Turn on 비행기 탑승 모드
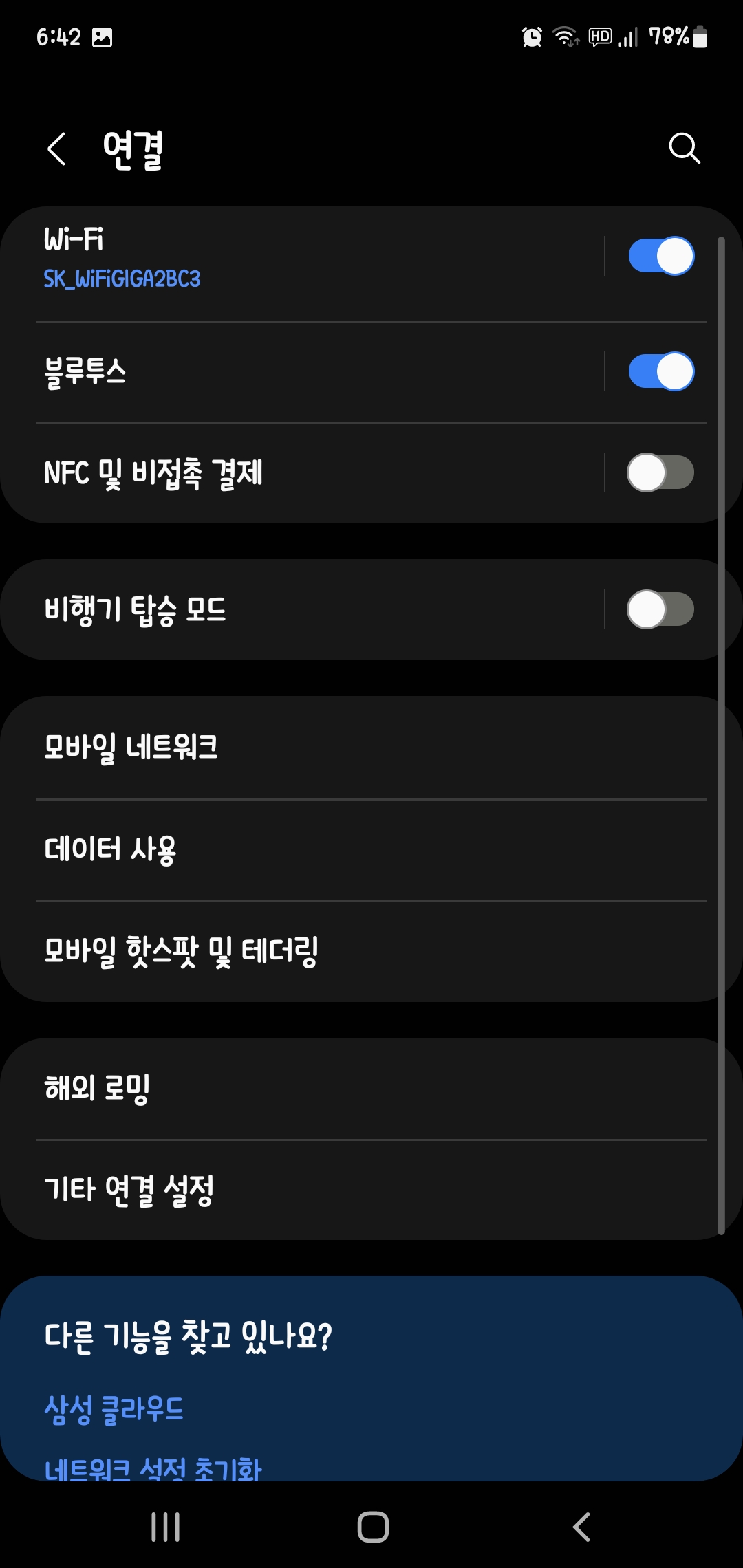The image size is (743, 1568). pyautogui.click(x=660, y=608)
